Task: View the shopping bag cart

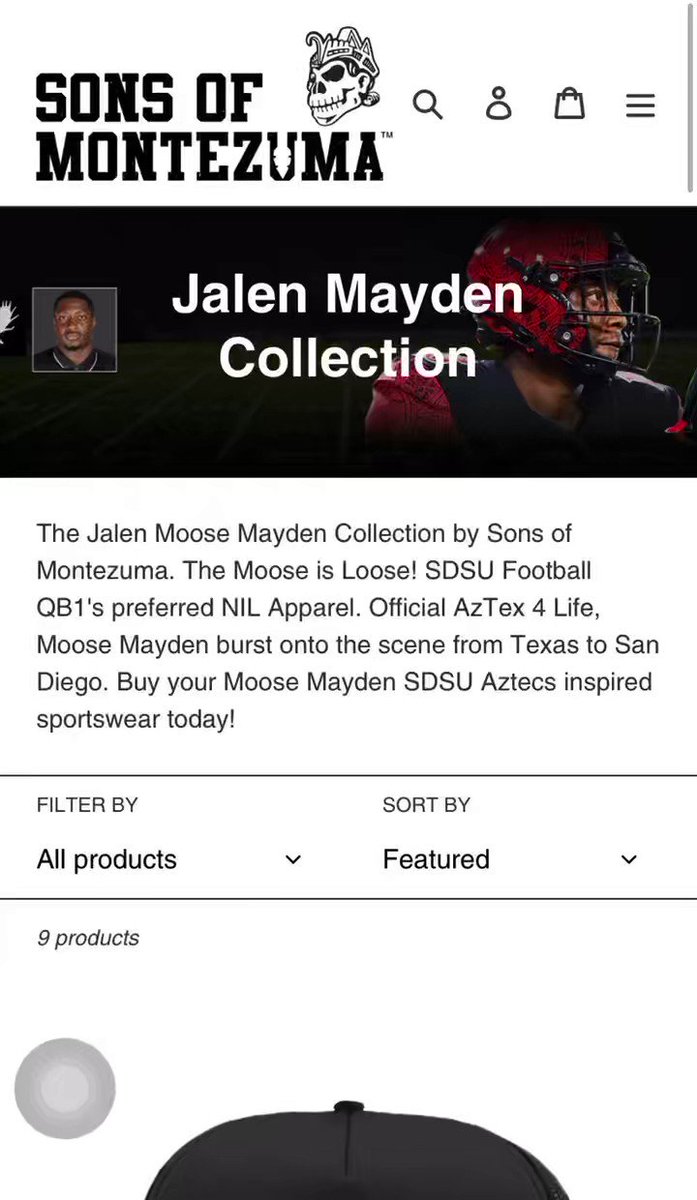Action: pos(569,103)
